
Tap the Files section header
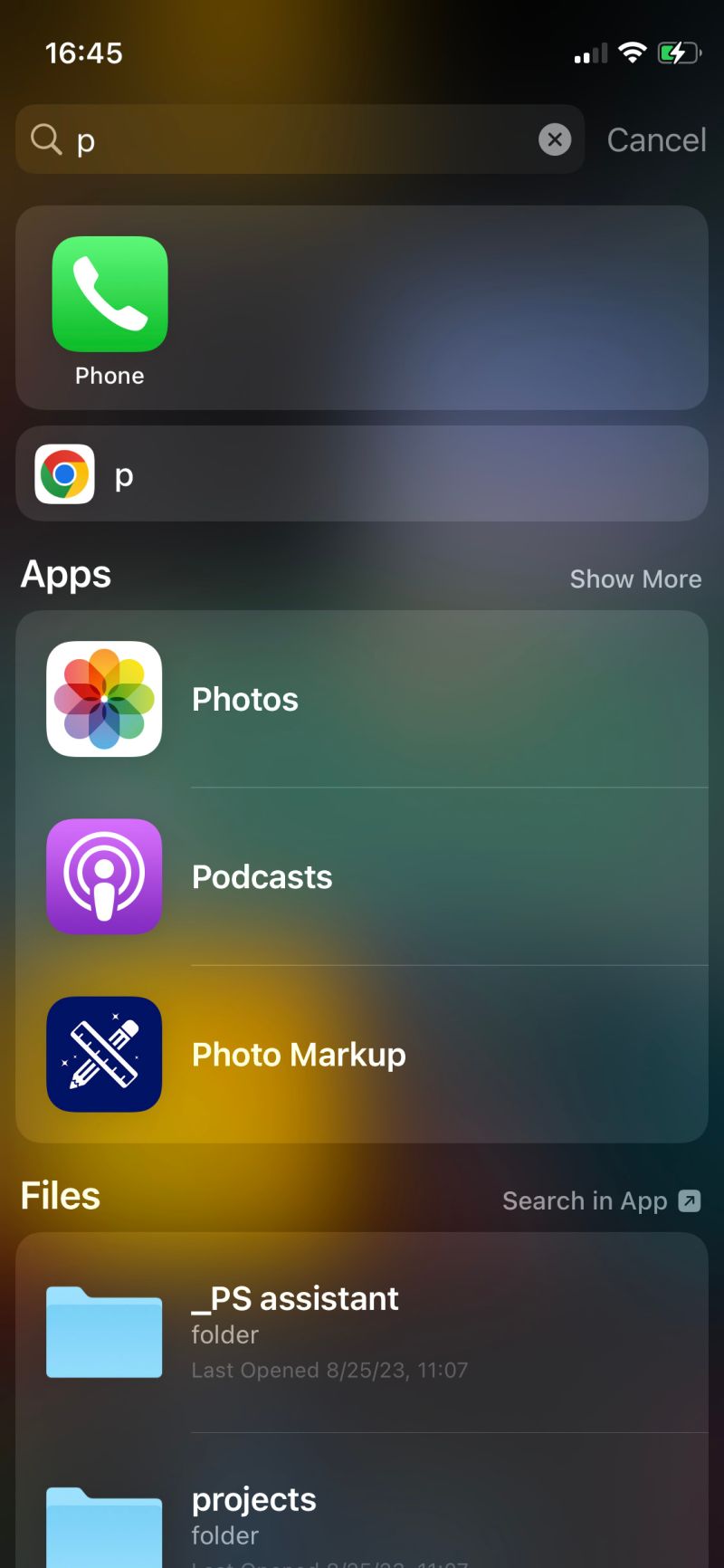coord(59,1195)
